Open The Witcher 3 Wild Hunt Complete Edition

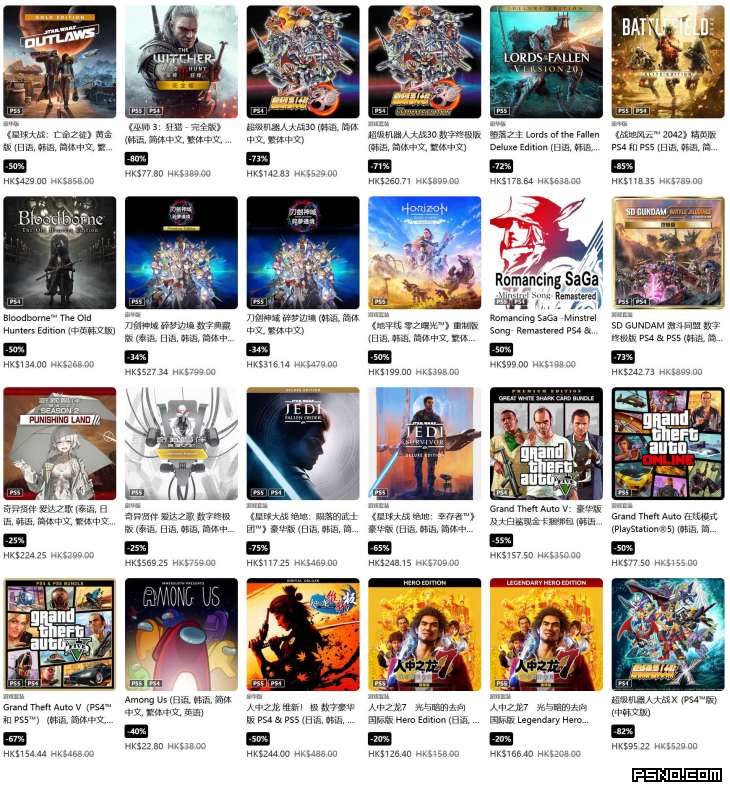[181, 62]
